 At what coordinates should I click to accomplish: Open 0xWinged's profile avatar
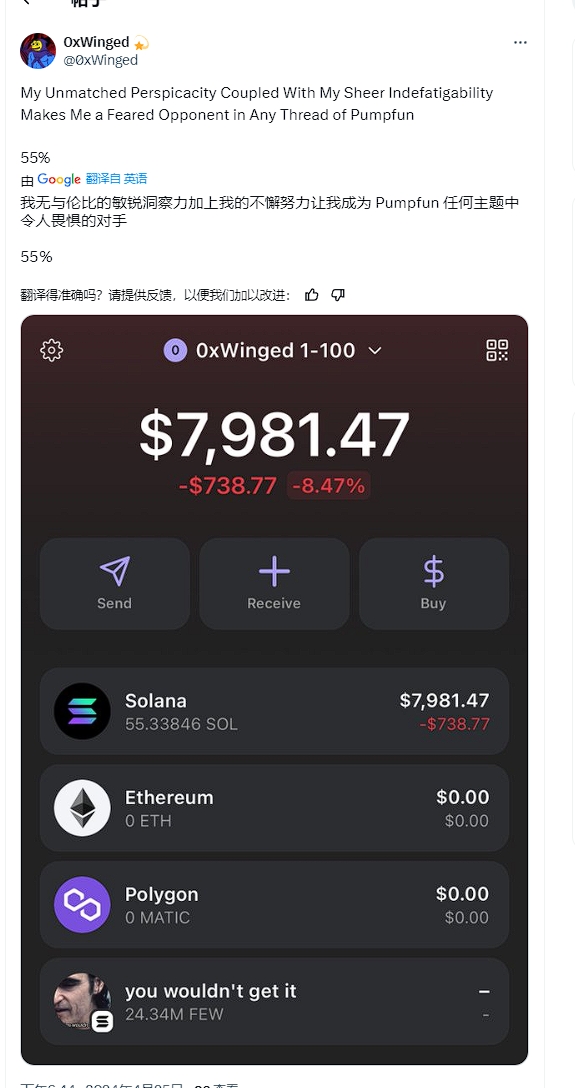click(37, 51)
